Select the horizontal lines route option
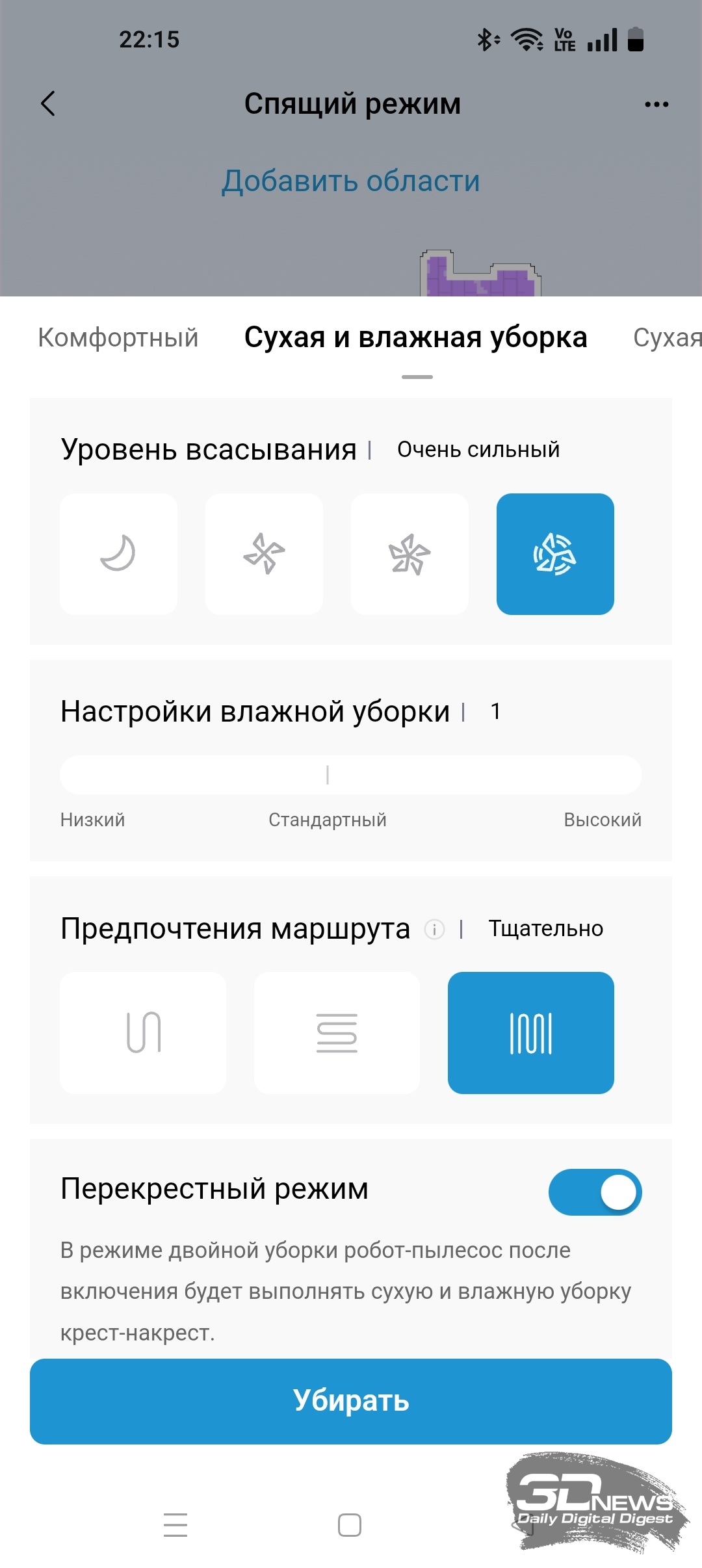Viewport: 702px width, 1568px height. (337, 1032)
